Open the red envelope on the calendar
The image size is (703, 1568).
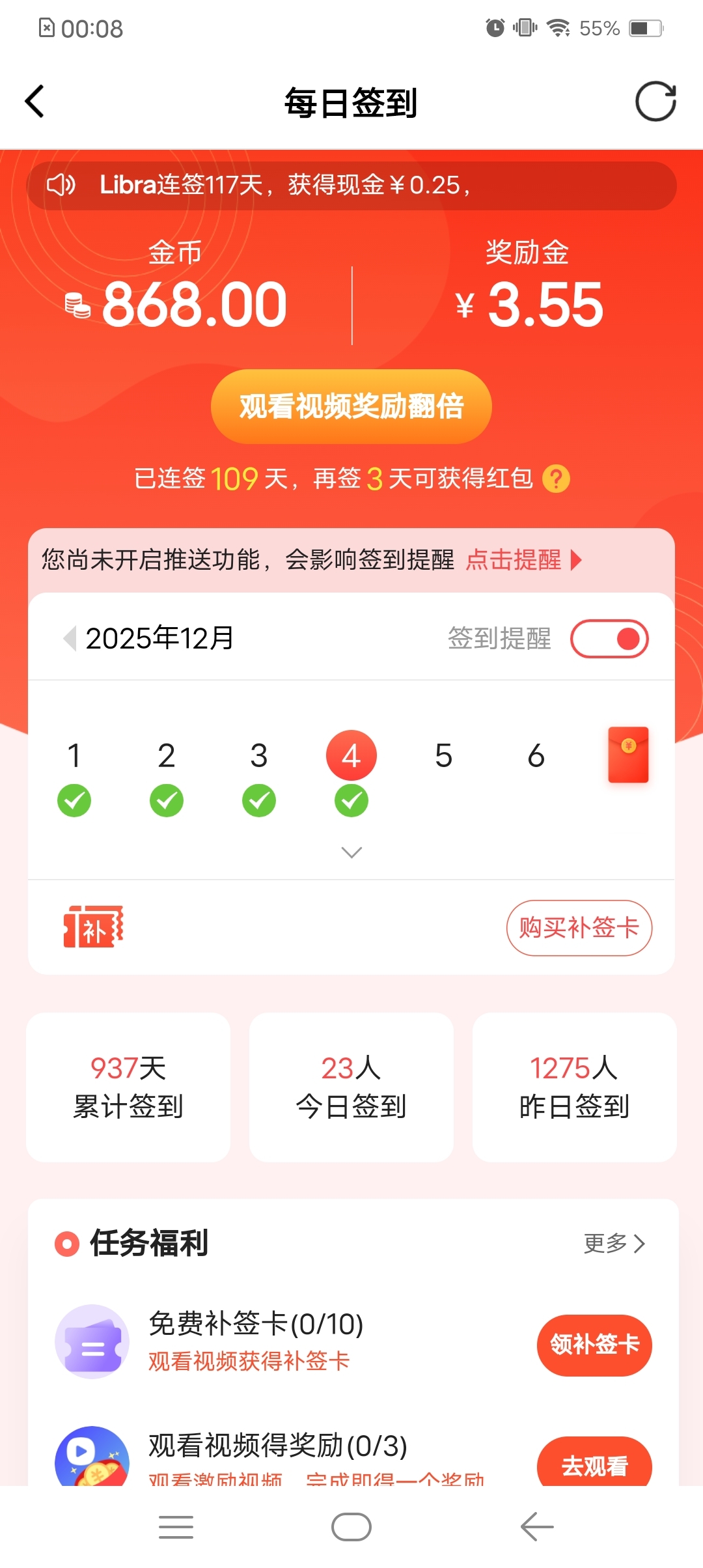tap(628, 755)
